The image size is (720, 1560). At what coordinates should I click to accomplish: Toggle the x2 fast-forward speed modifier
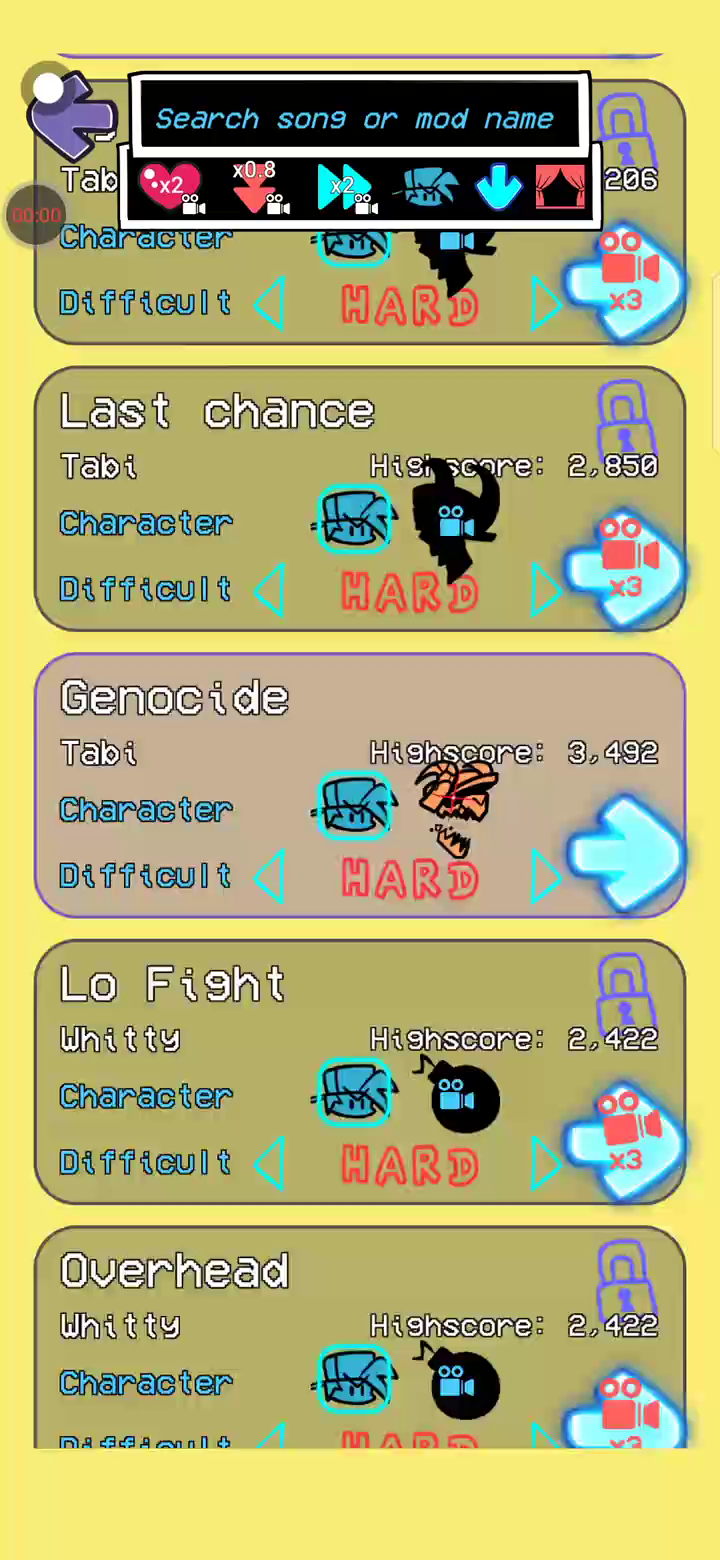click(344, 187)
